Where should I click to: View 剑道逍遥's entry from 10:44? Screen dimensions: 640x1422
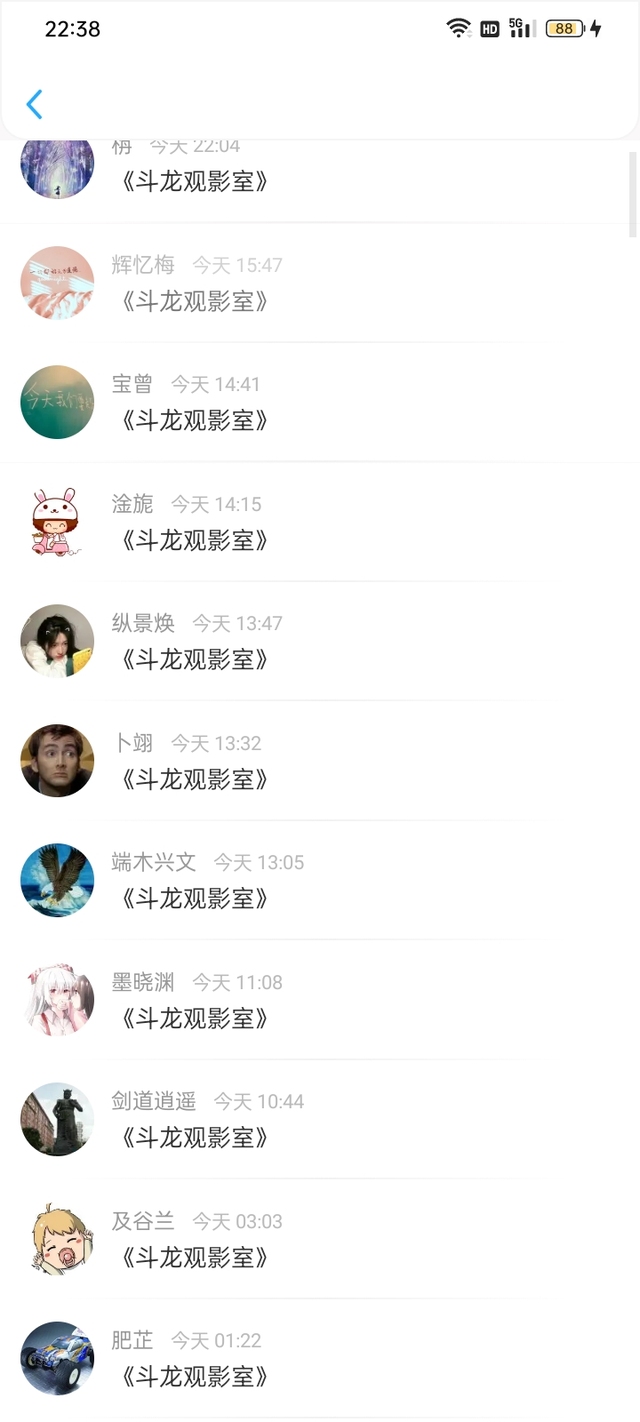pyautogui.click(x=195, y=1137)
